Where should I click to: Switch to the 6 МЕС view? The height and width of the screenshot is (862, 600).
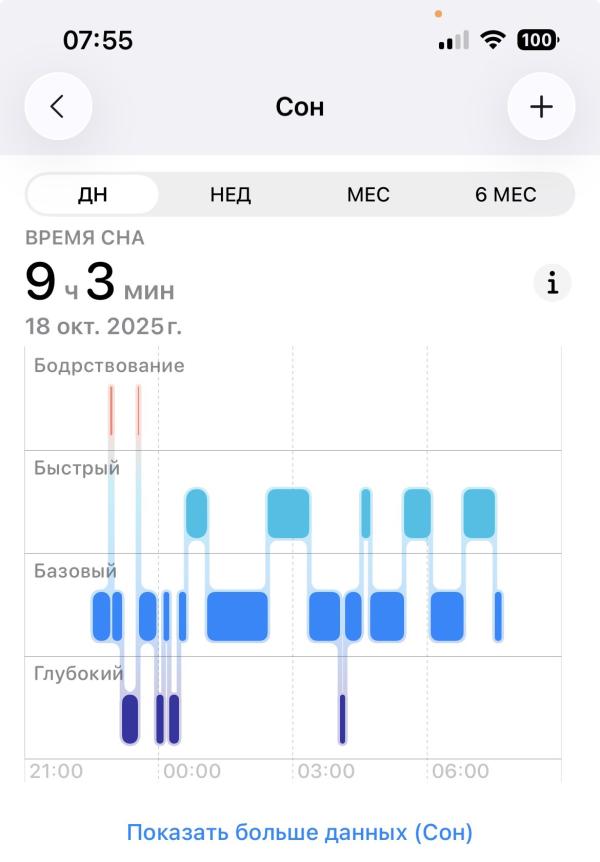coord(505,195)
